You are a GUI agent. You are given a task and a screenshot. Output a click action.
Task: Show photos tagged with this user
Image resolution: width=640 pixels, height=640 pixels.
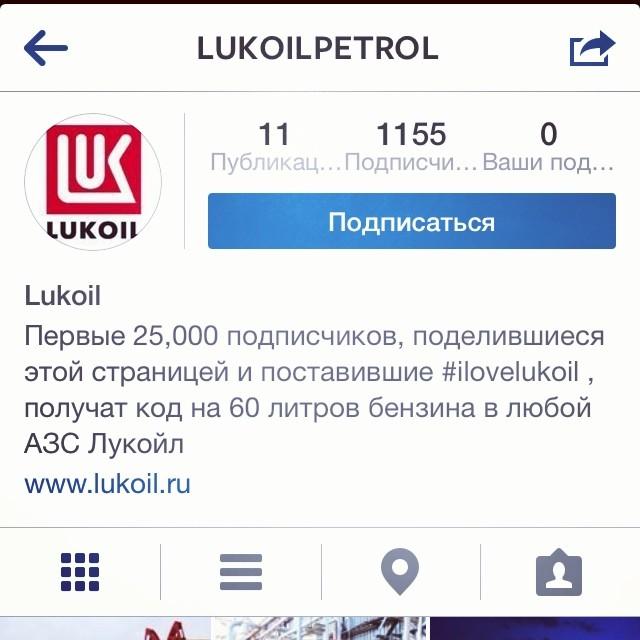pyautogui.click(x=559, y=572)
